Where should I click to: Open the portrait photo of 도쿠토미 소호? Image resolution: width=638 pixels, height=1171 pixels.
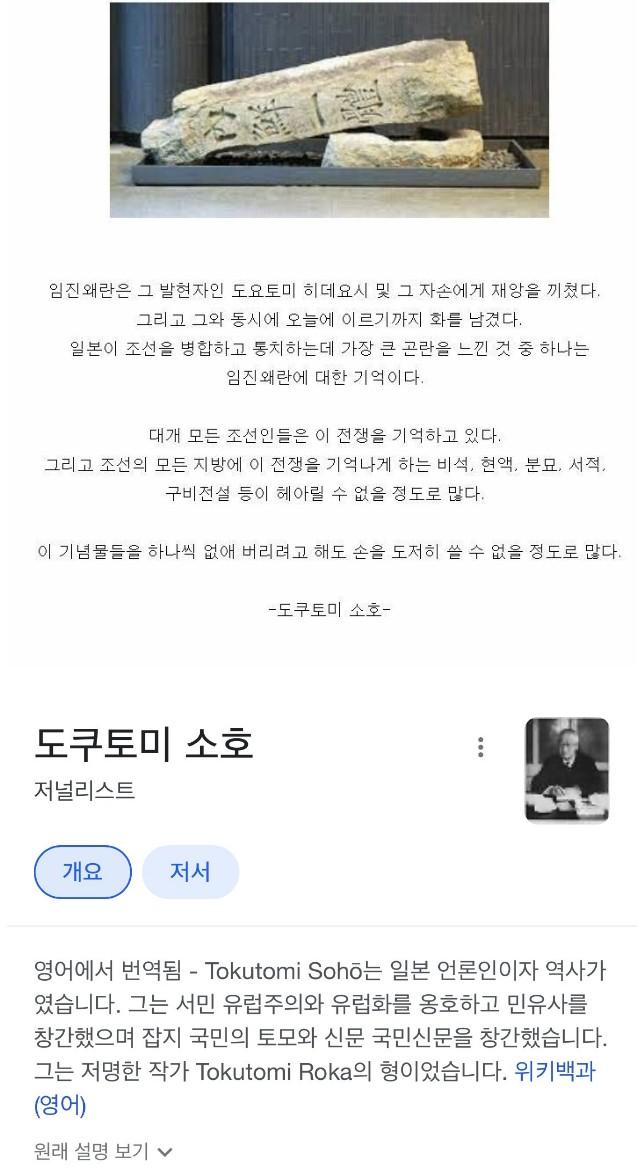tap(567, 769)
